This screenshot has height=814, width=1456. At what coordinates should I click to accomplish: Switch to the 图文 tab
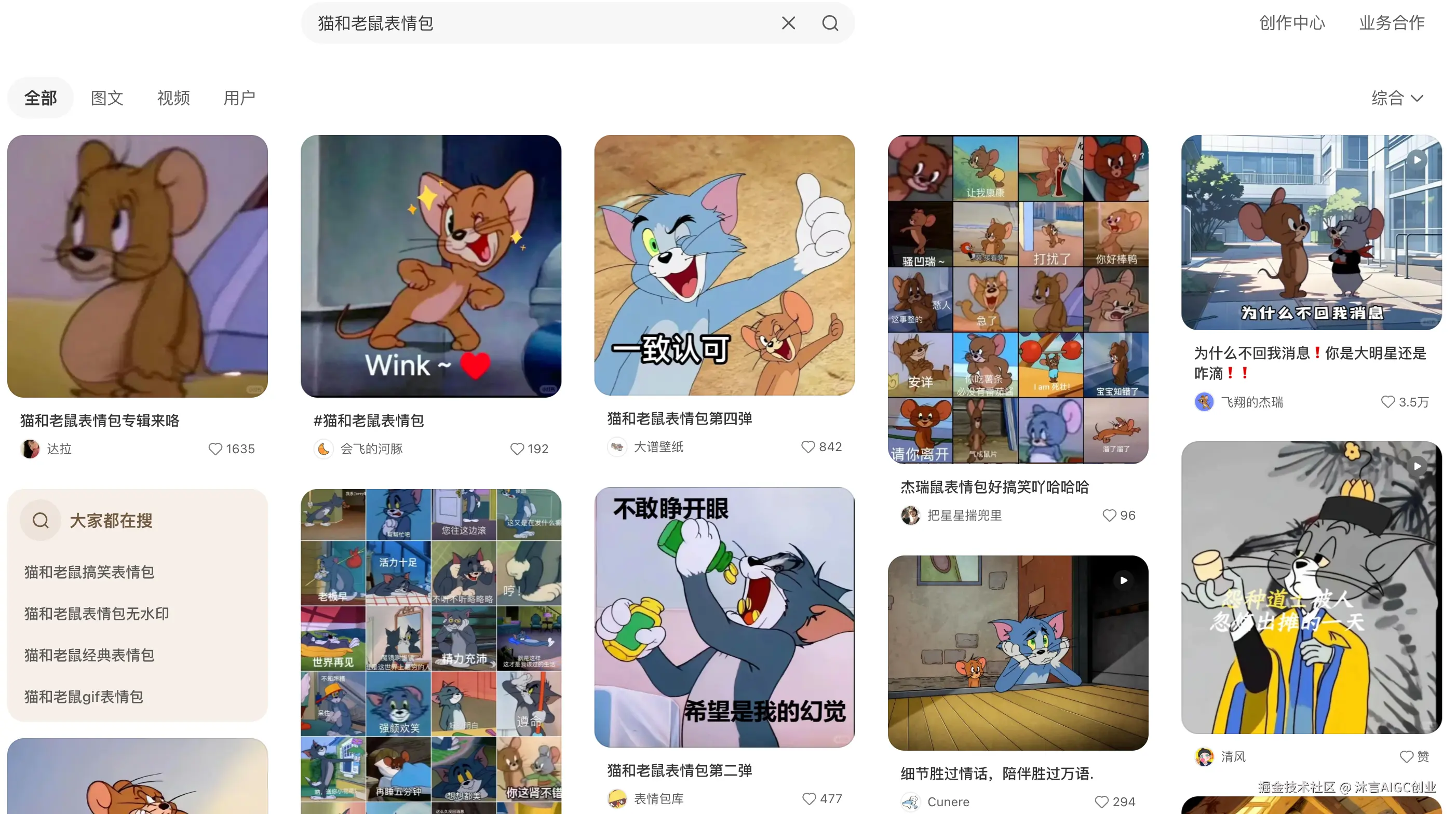[x=107, y=98]
